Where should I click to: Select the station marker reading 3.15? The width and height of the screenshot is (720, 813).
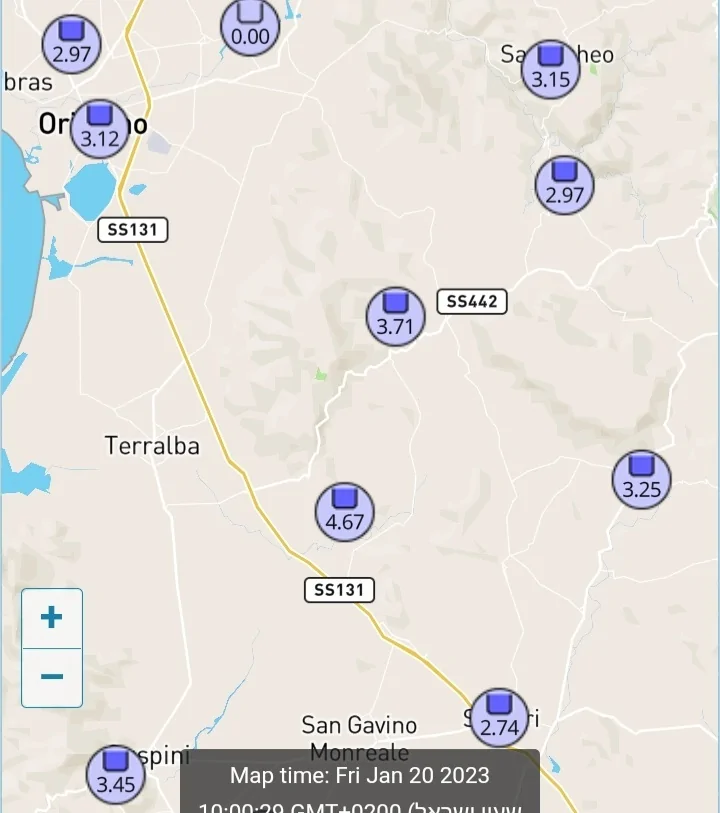pos(550,70)
